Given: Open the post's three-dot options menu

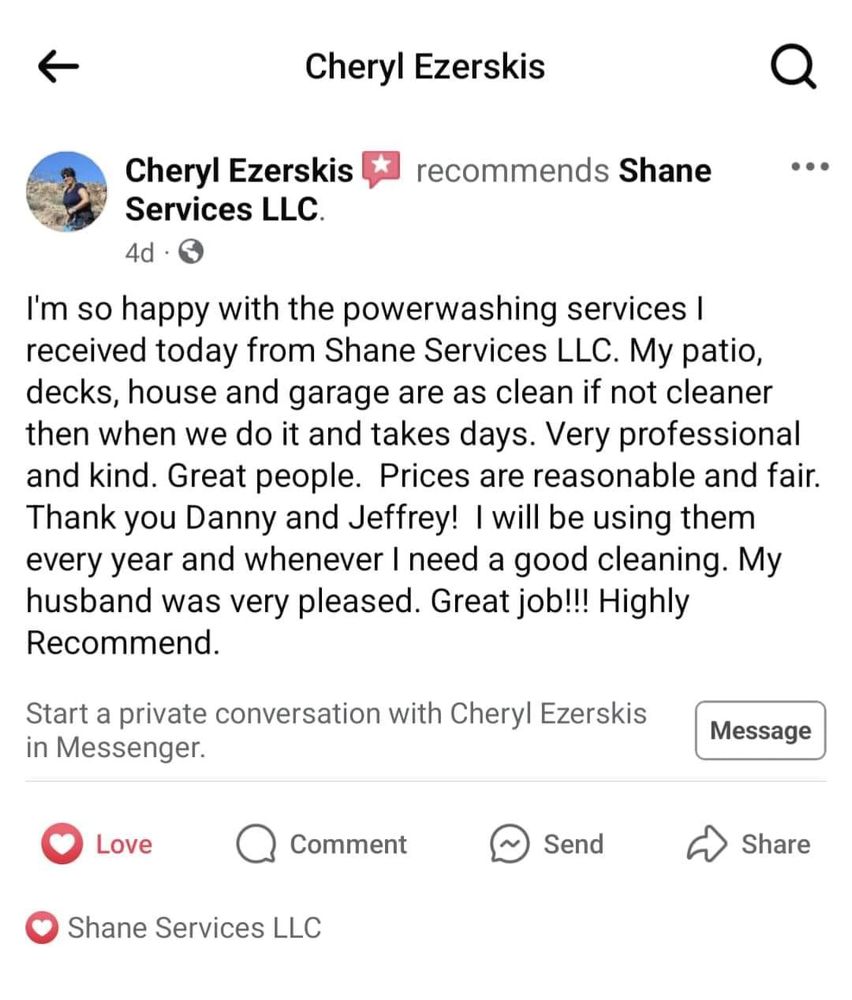Looking at the screenshot, I should pos(809,167).
